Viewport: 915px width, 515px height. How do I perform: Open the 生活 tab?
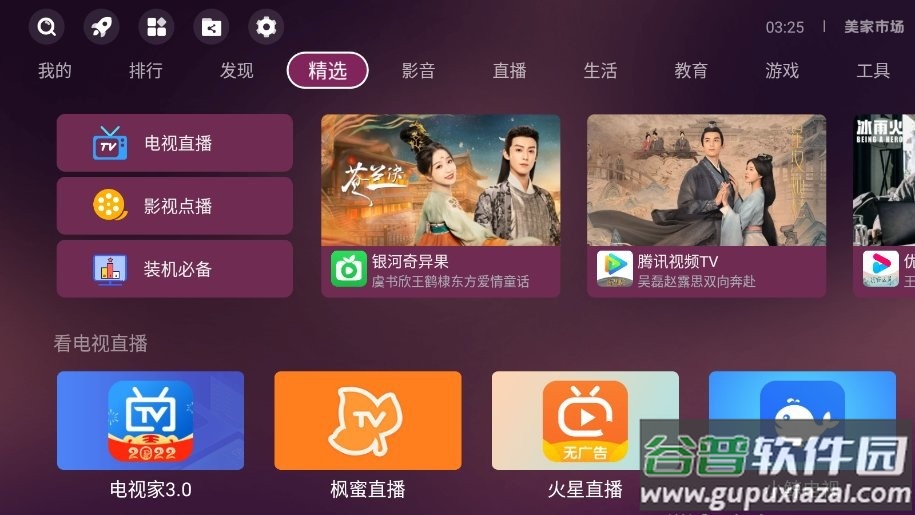601,71
